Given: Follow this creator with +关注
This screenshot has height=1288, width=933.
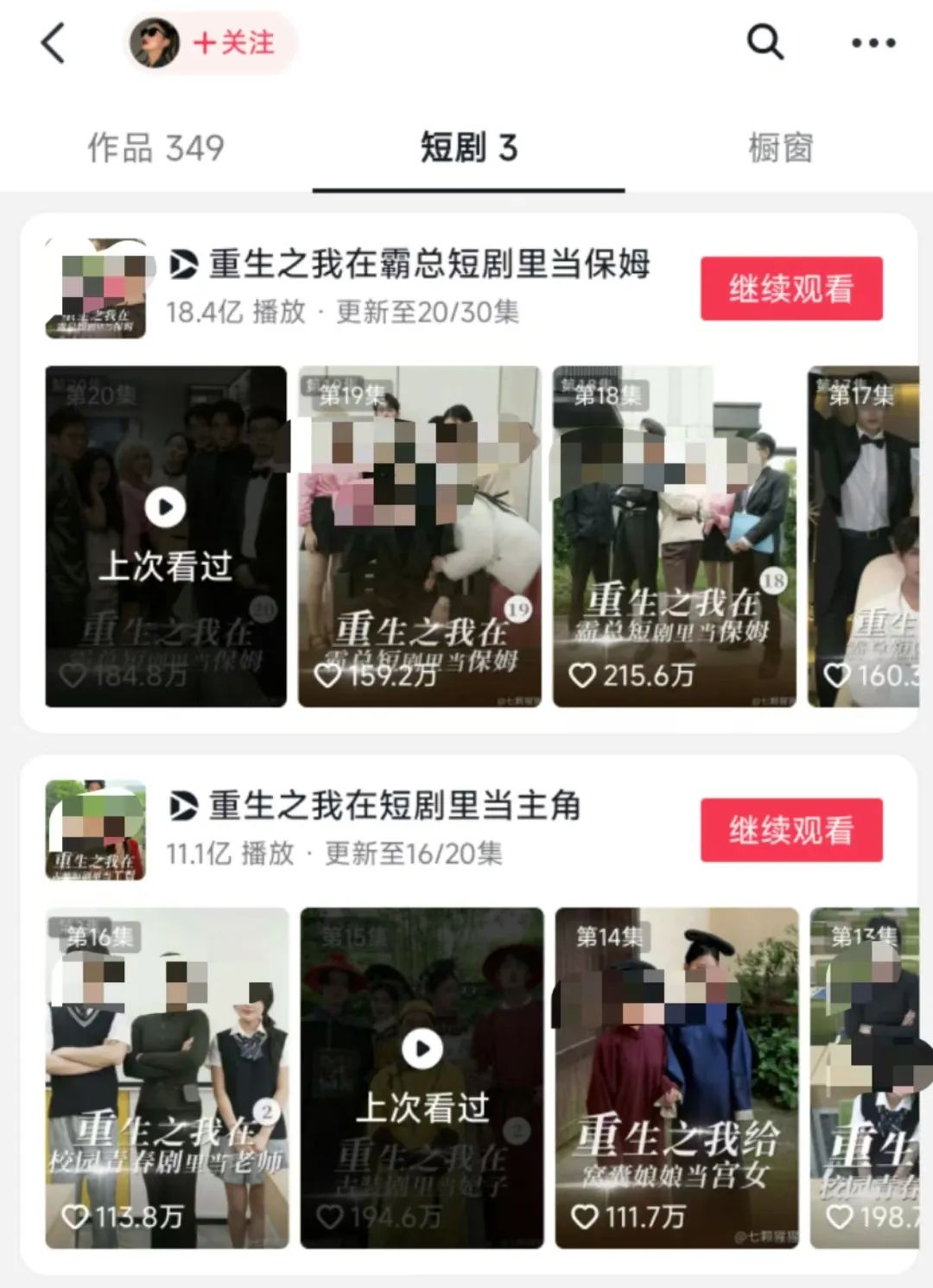Looking at the screenshot, I should (234, 42).
